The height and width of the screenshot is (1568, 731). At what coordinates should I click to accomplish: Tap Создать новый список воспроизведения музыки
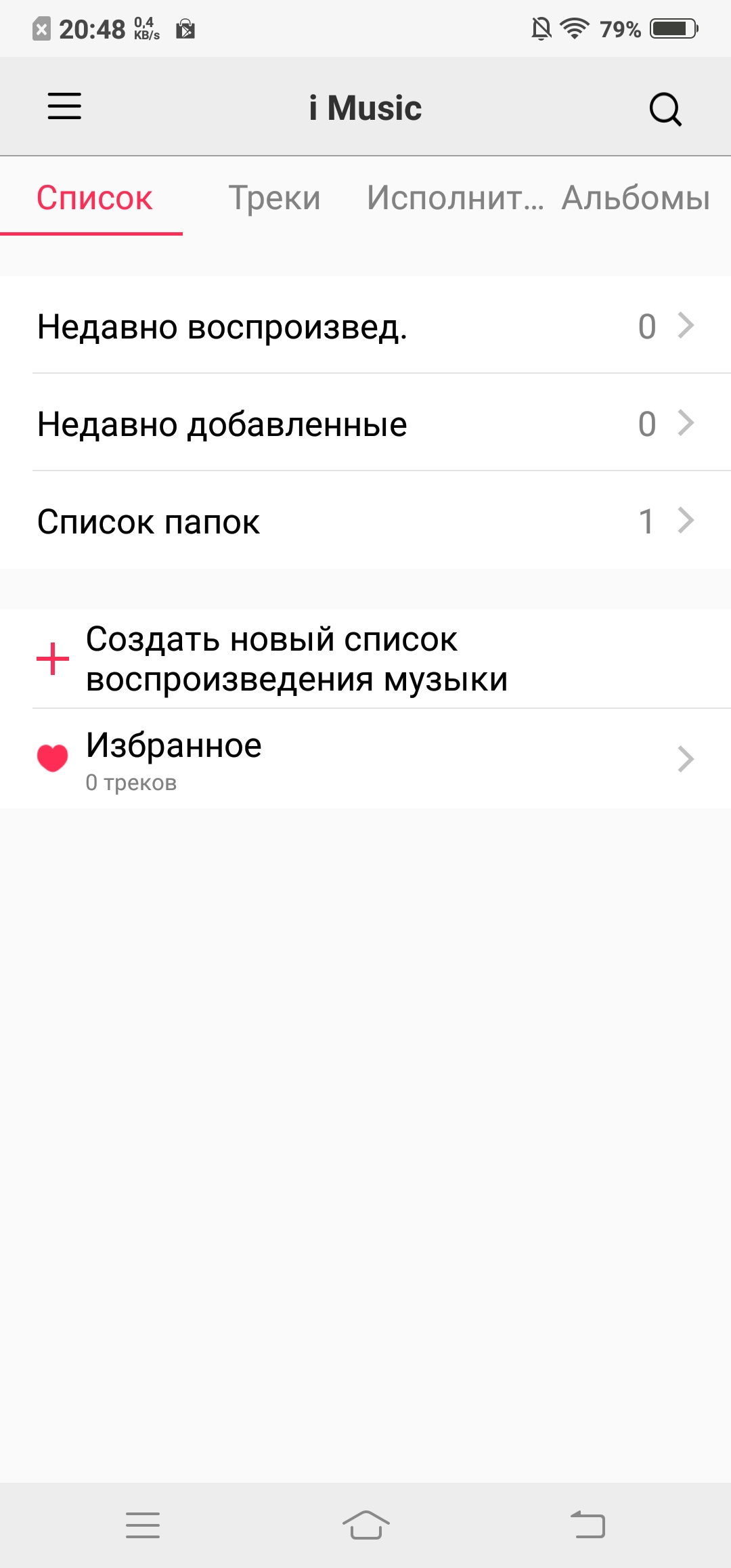click(x=365, y=659)
